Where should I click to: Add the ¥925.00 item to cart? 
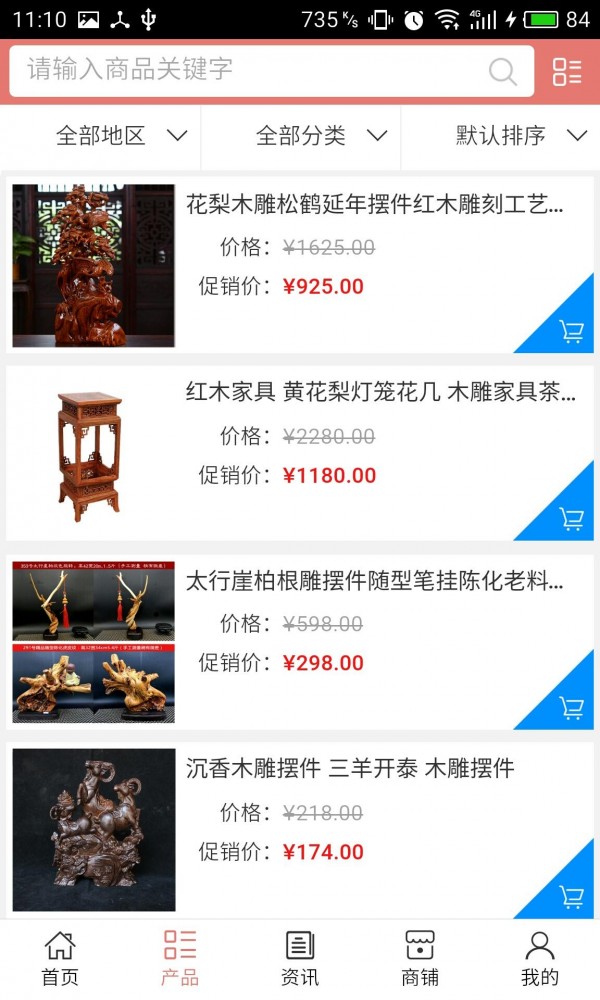point(571,331)
